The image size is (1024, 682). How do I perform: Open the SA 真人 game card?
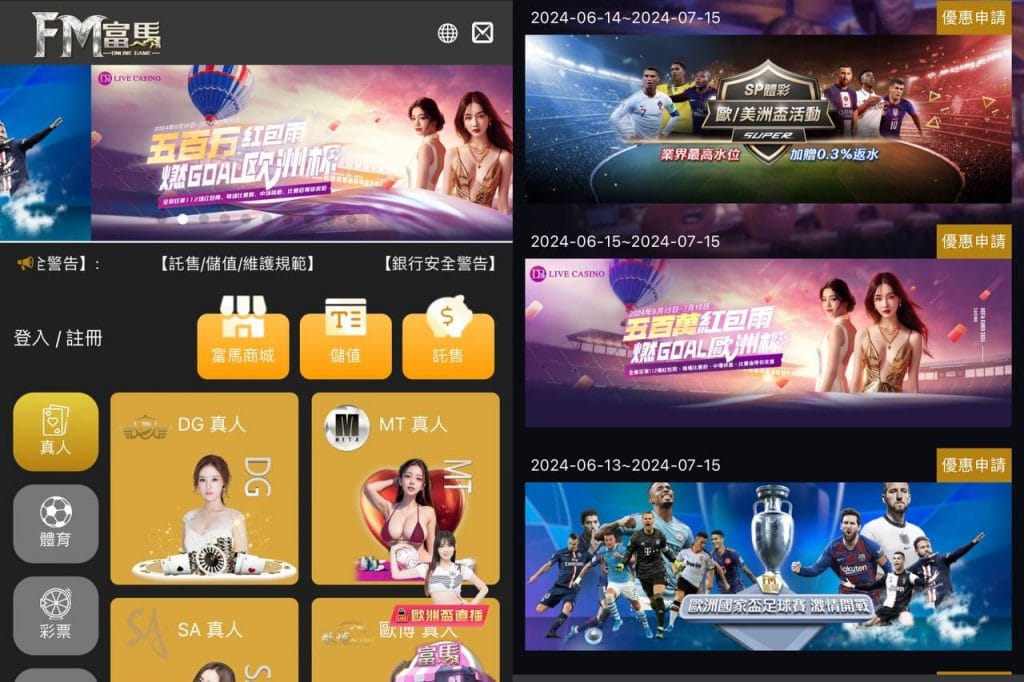(204, 640)
